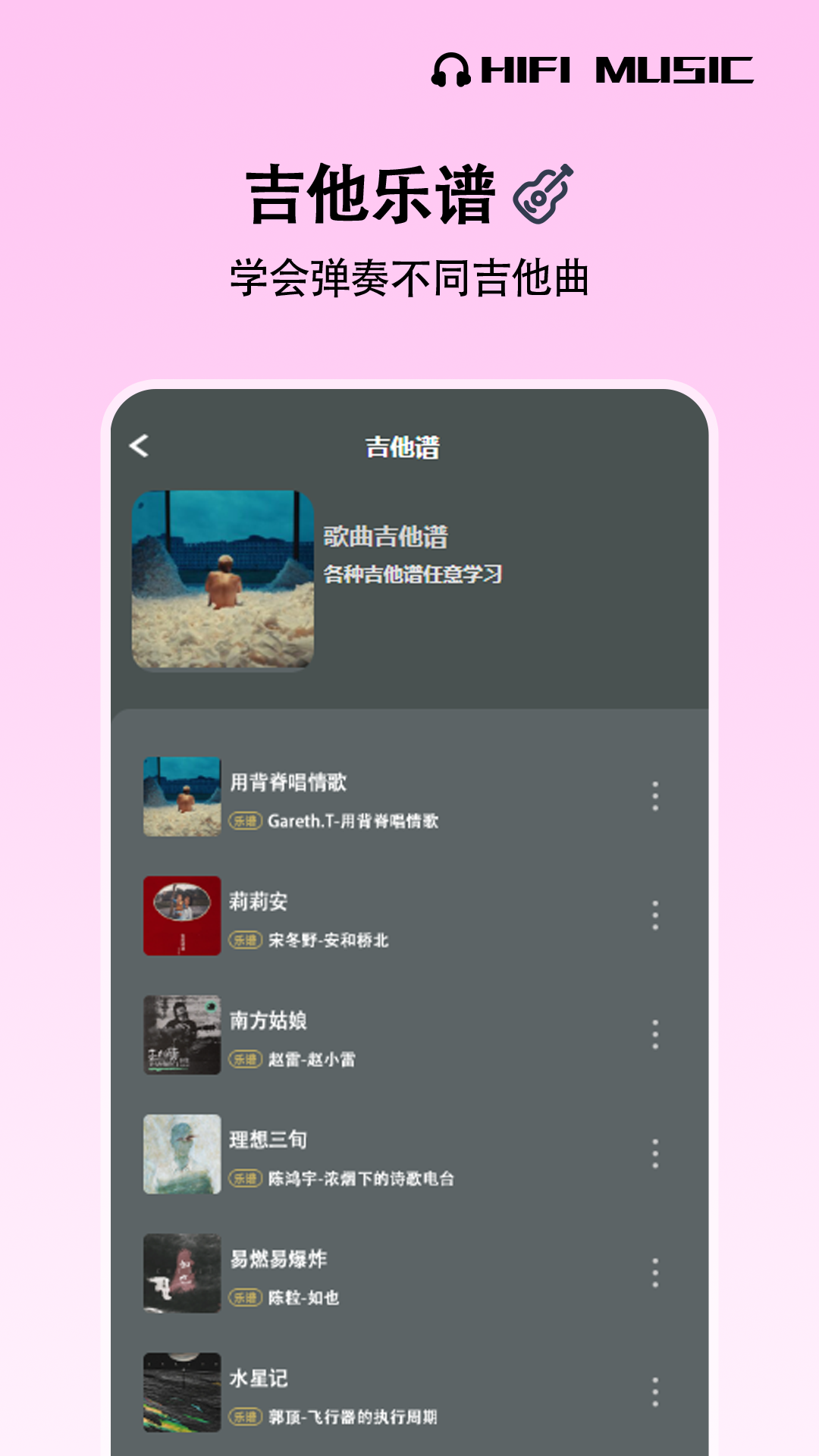
Task: Open the three-dot menu for 用背脊唱情歌
Action: pos(655,796)
